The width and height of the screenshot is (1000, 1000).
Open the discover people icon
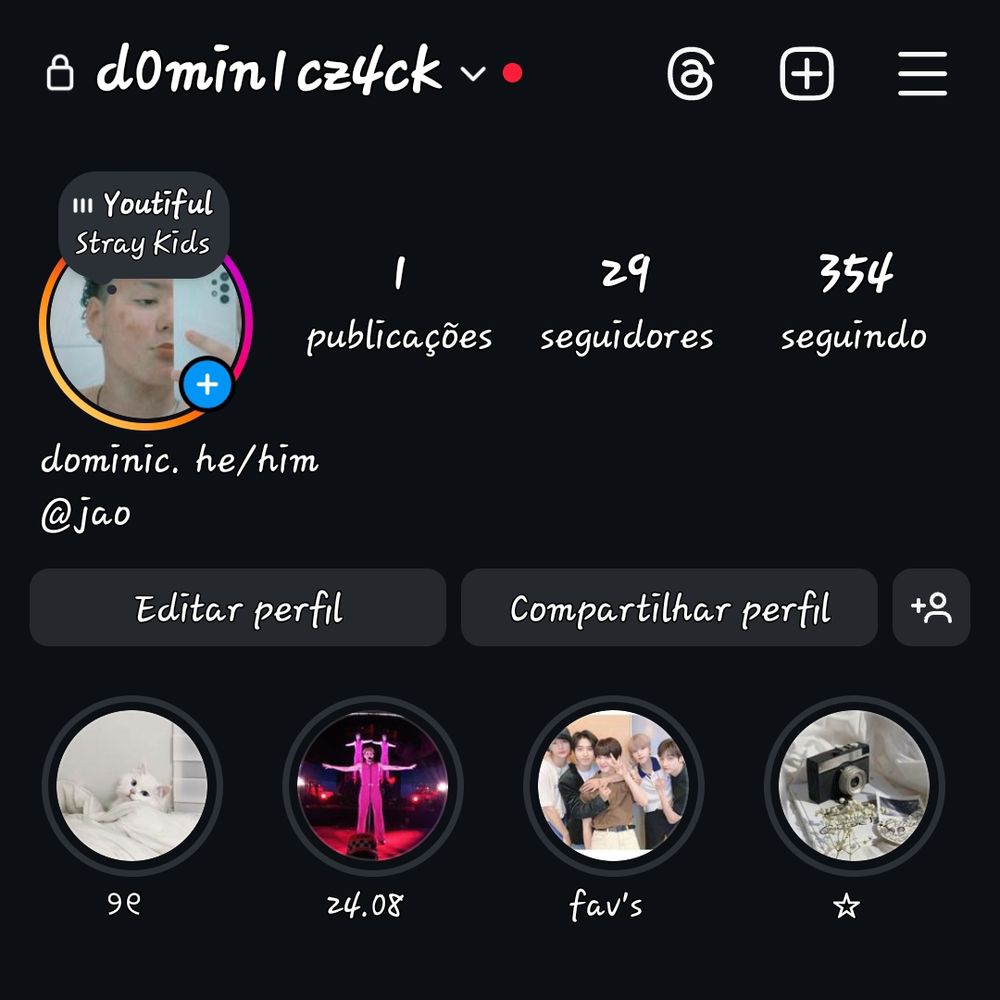931,608
